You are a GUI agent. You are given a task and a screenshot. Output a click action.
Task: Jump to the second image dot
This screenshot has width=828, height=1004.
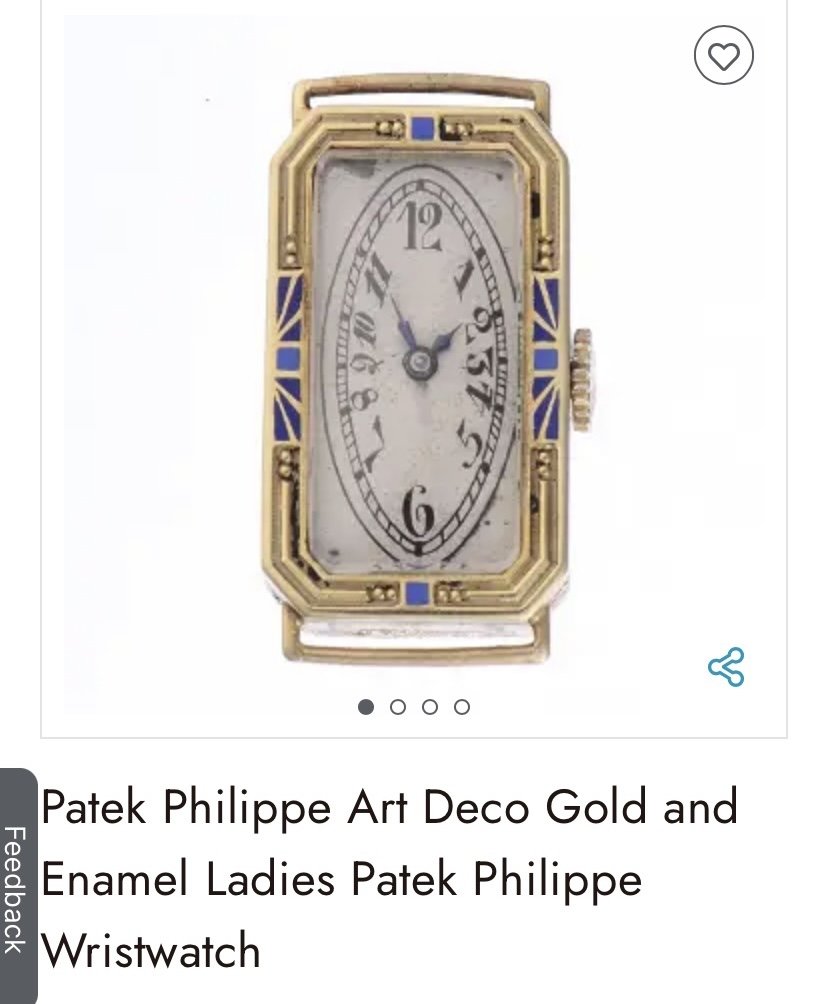[x=398, y=707]
